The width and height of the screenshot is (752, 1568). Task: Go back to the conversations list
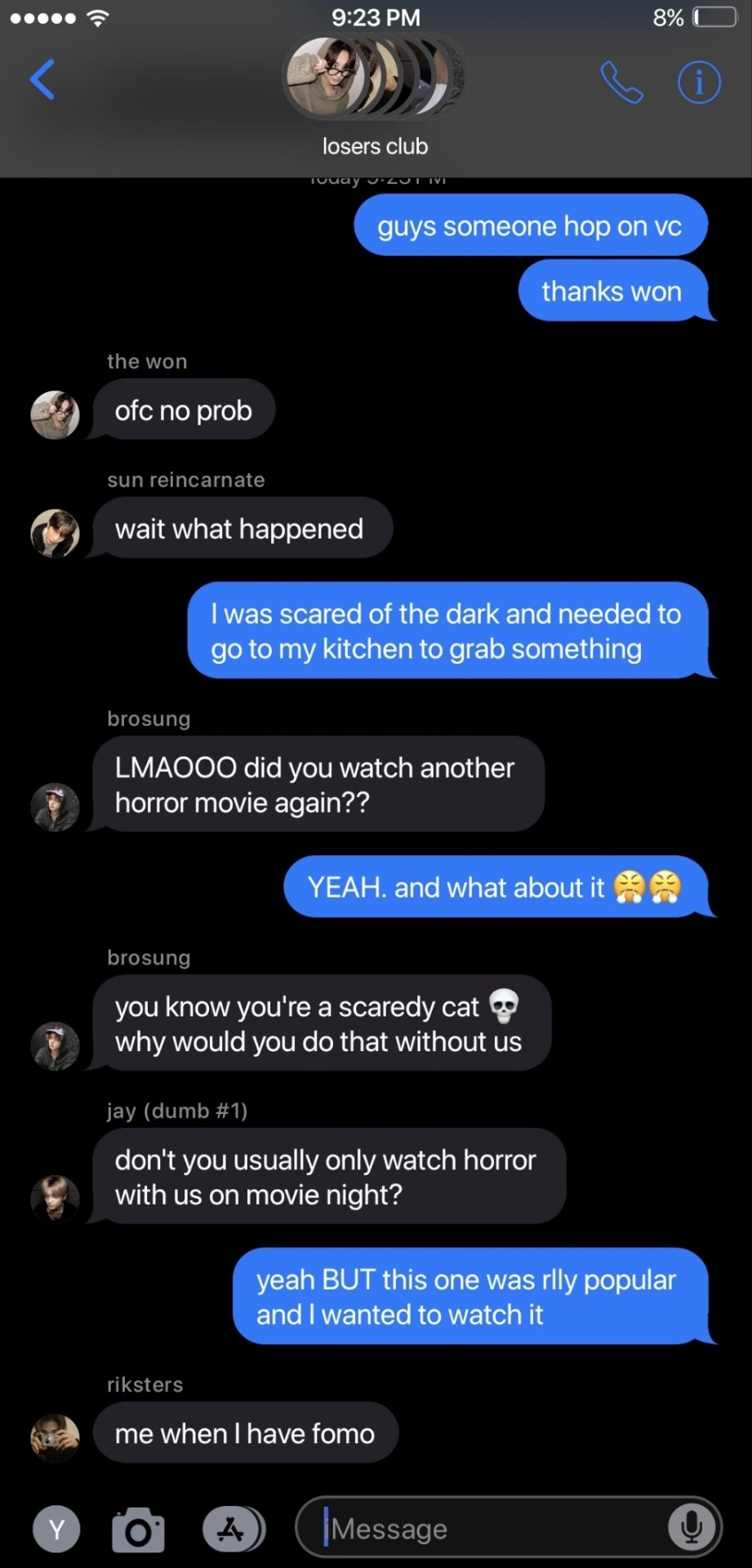(42, 79)
